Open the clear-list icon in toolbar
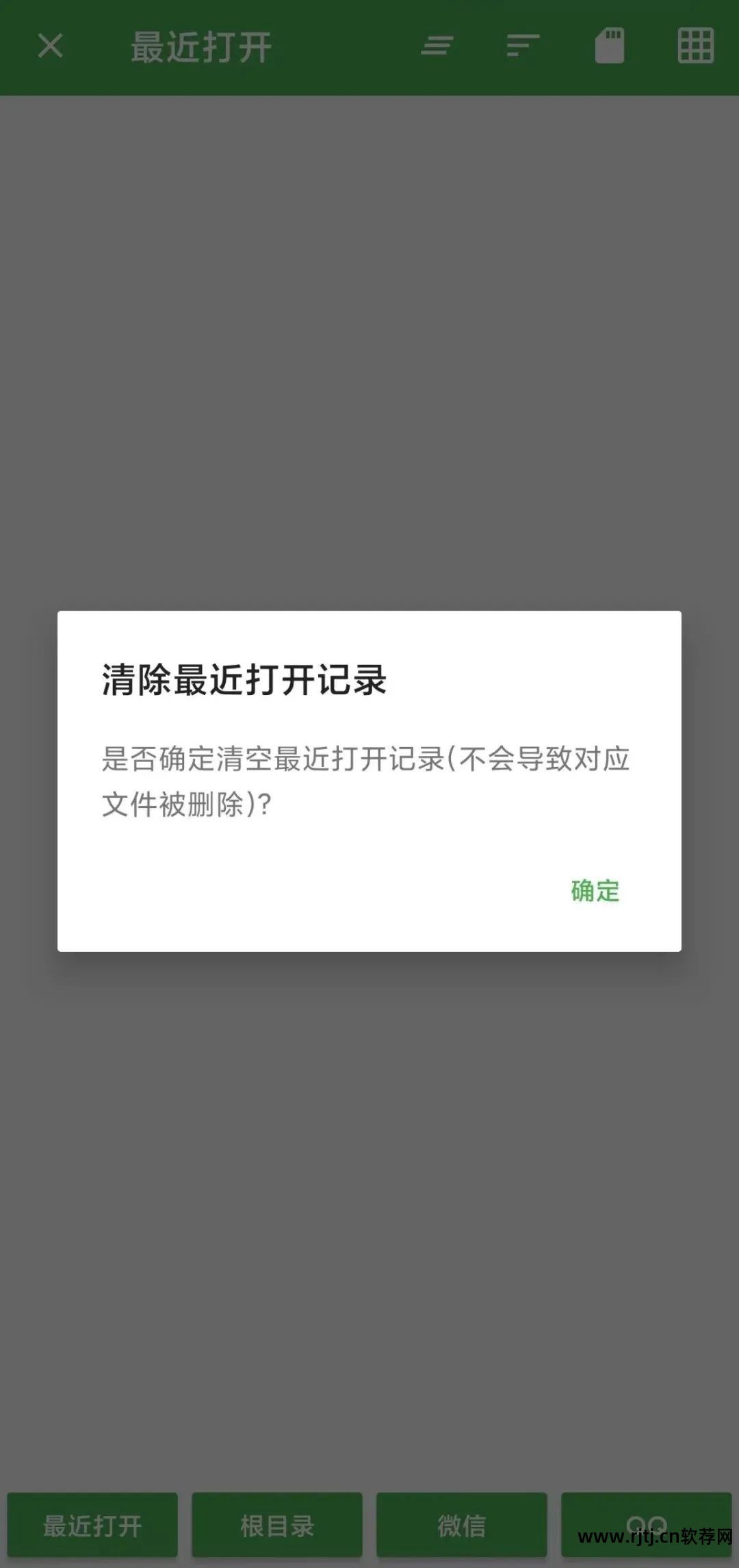Image resolution: width=739 pixels, height=1568 pixels. click(437, 47)
